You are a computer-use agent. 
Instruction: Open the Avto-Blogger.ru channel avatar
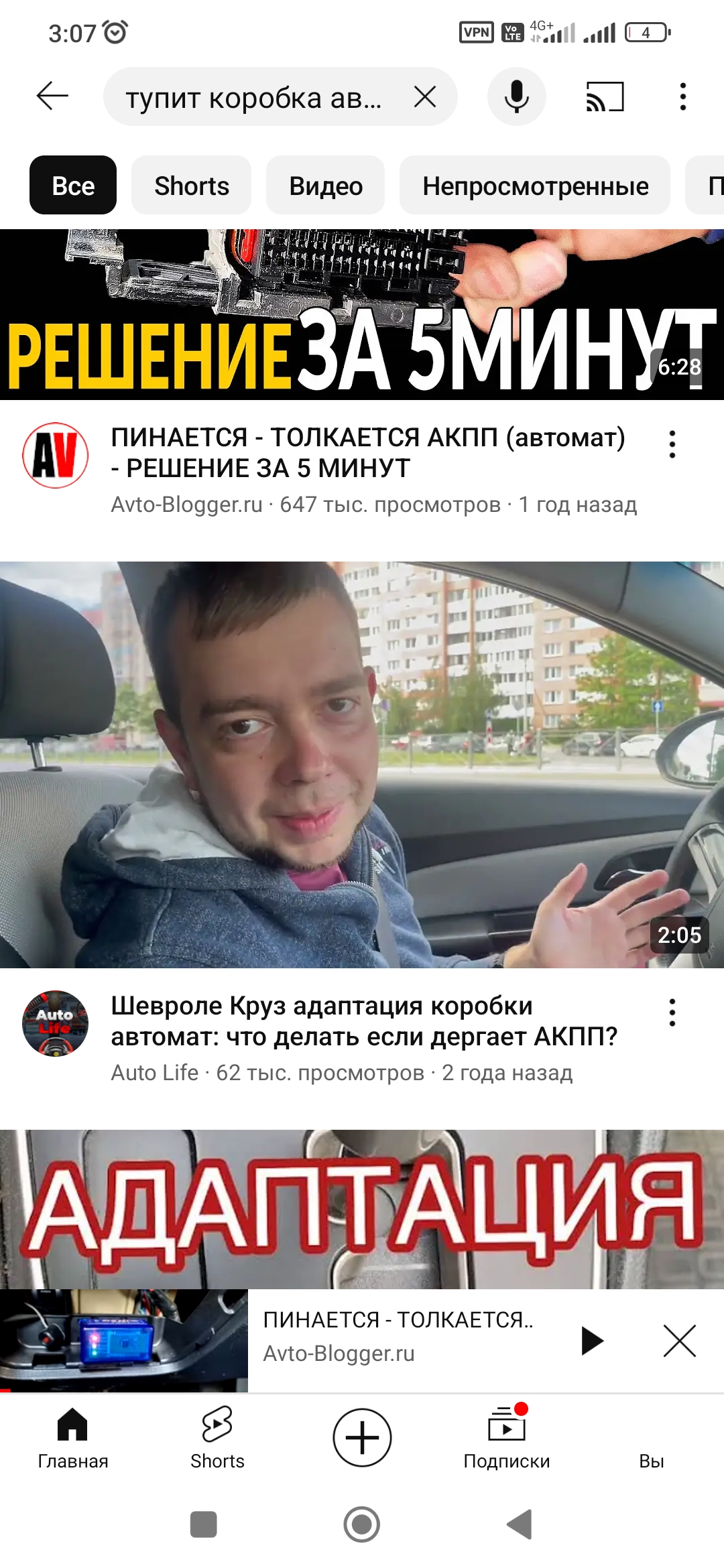56,455
